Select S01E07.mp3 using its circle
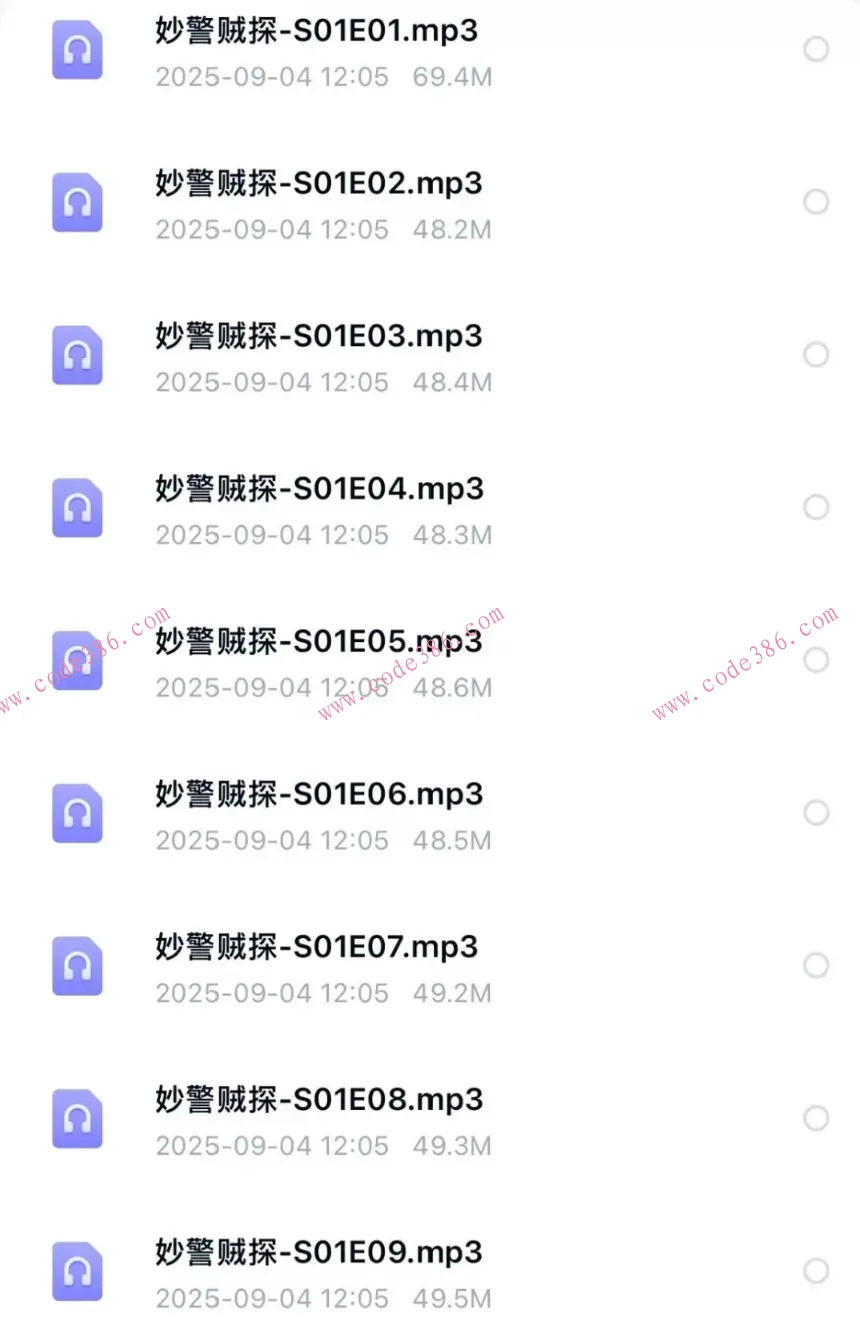This screenshot has height=1324, width=860. point(816,965)
